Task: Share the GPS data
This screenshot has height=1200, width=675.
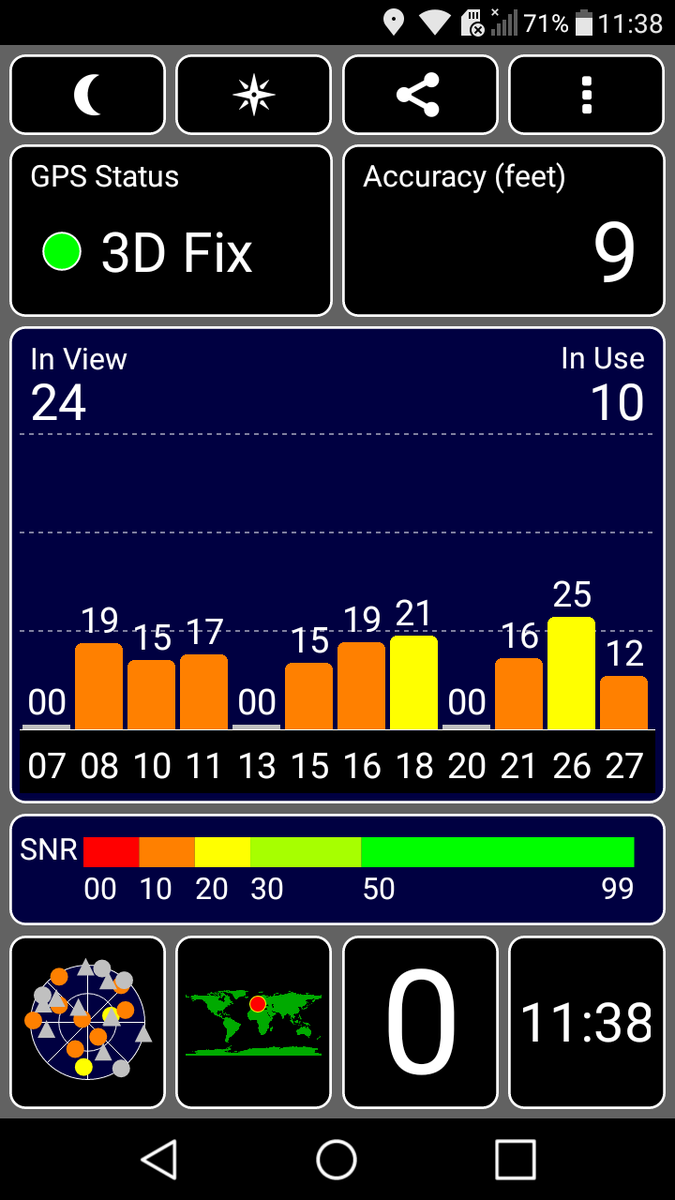Action: [x=420, y=95]
